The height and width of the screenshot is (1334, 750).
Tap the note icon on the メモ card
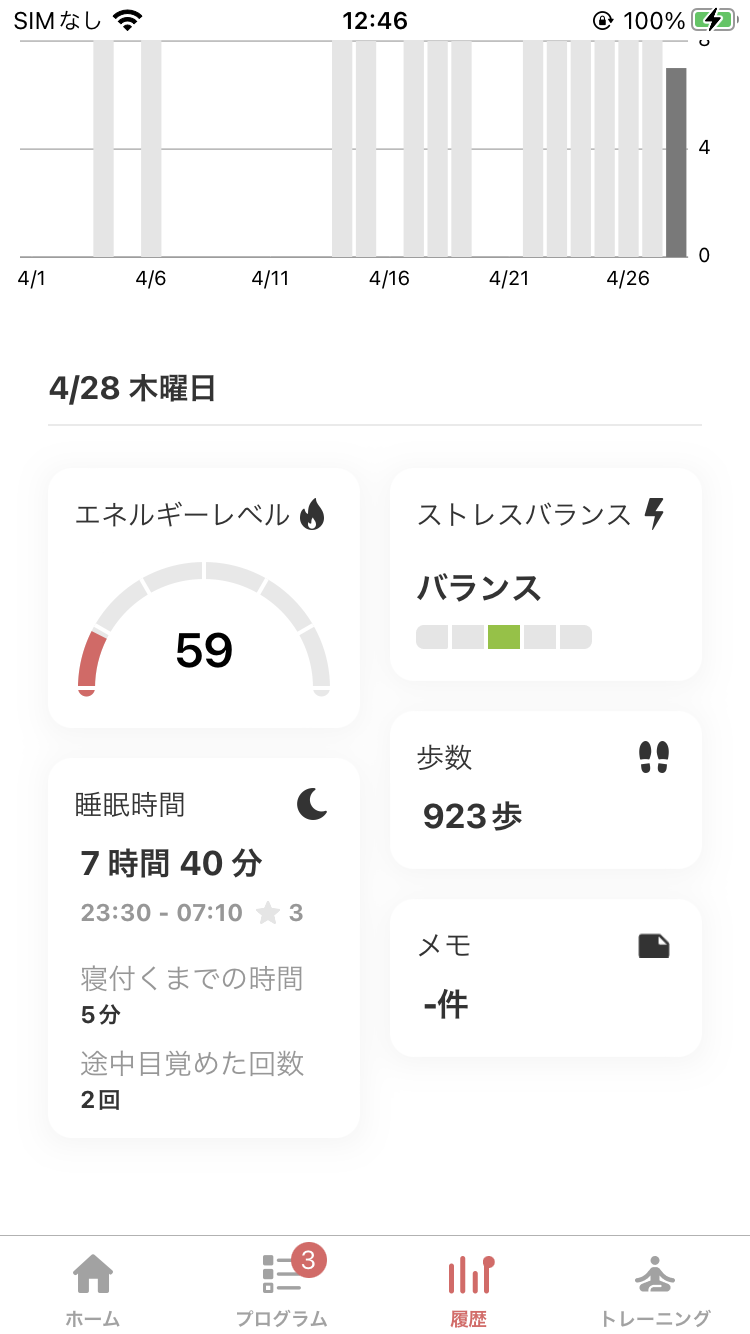654,944
